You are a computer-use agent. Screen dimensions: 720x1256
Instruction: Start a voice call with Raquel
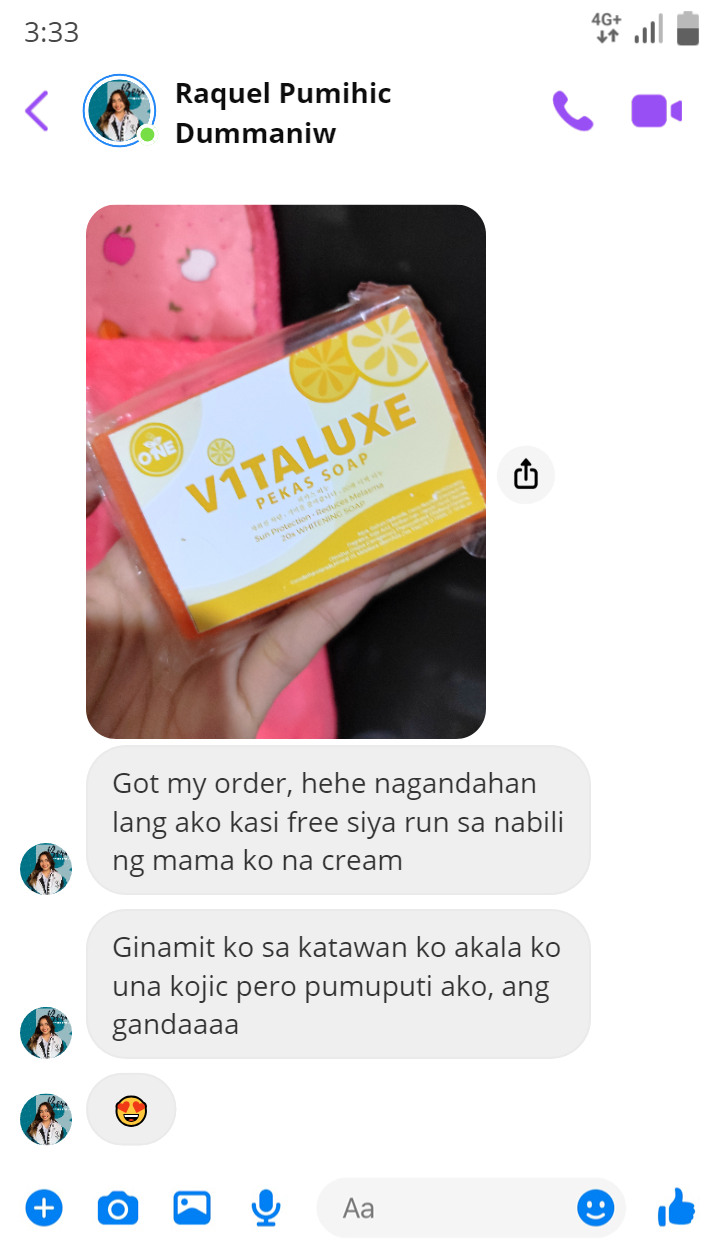pyautogui.click(x=573, y=111)
